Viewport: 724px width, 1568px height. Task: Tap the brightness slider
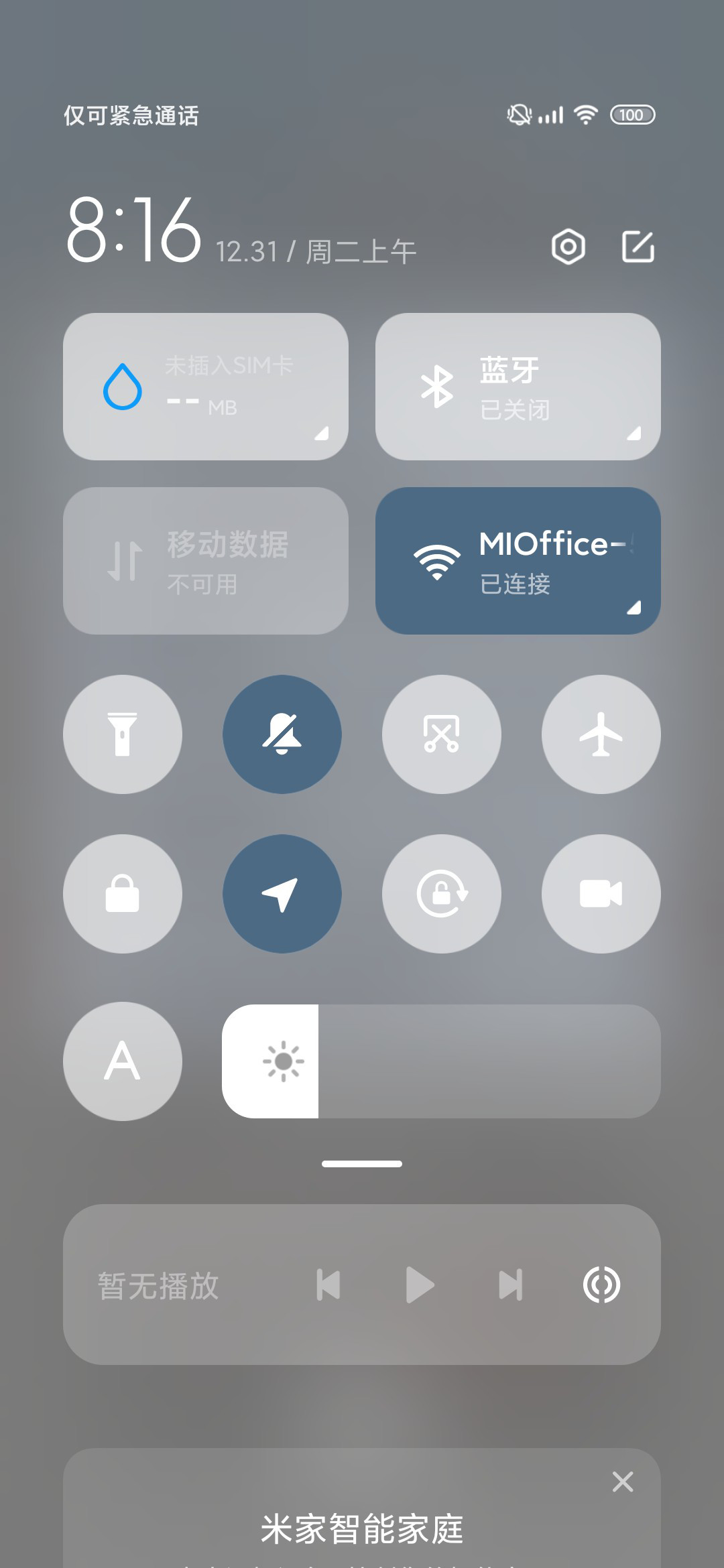click(442, 1061)
